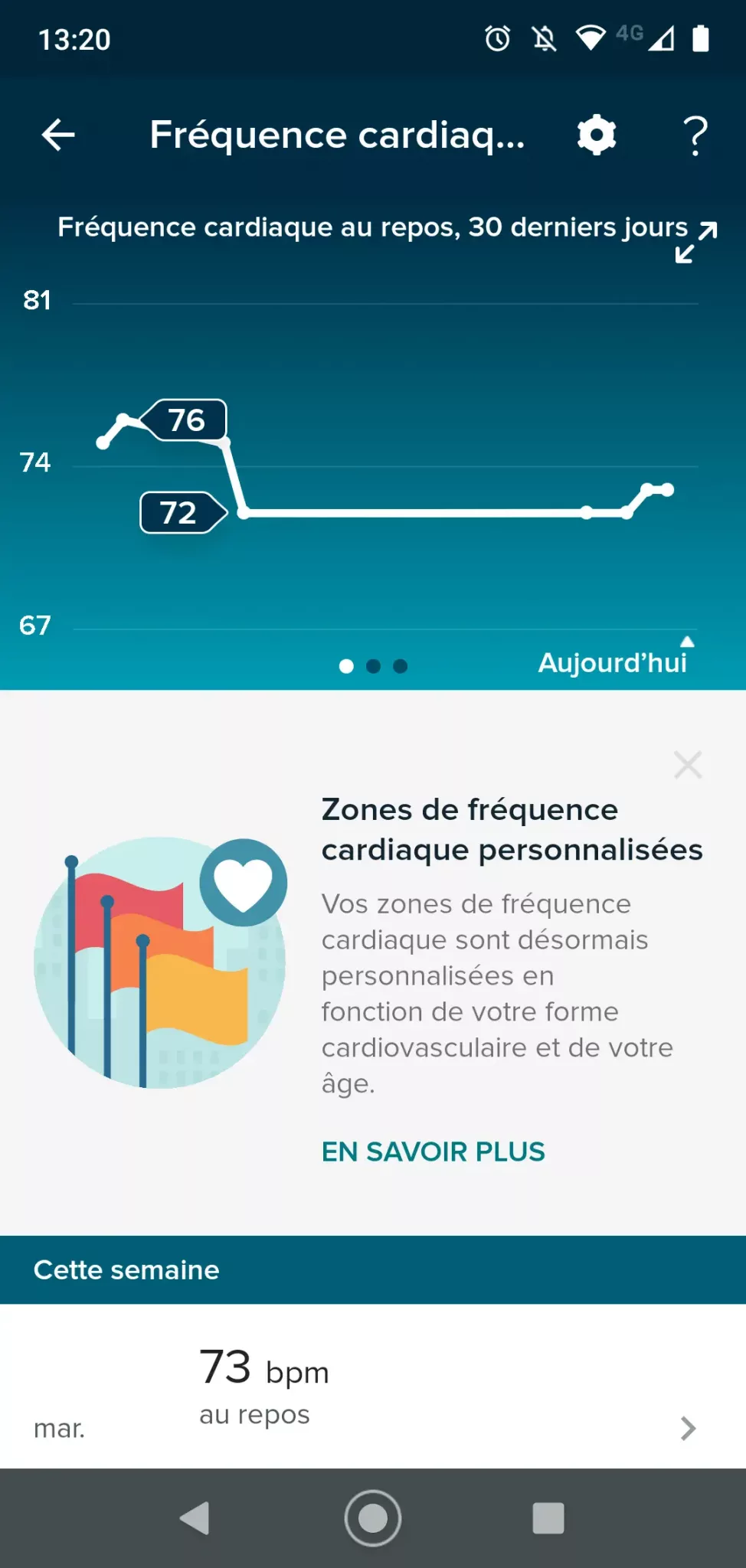Dismiss the personalized heart rate zones card
This screenshot has height=1568, width=746.
click(688, 765)
